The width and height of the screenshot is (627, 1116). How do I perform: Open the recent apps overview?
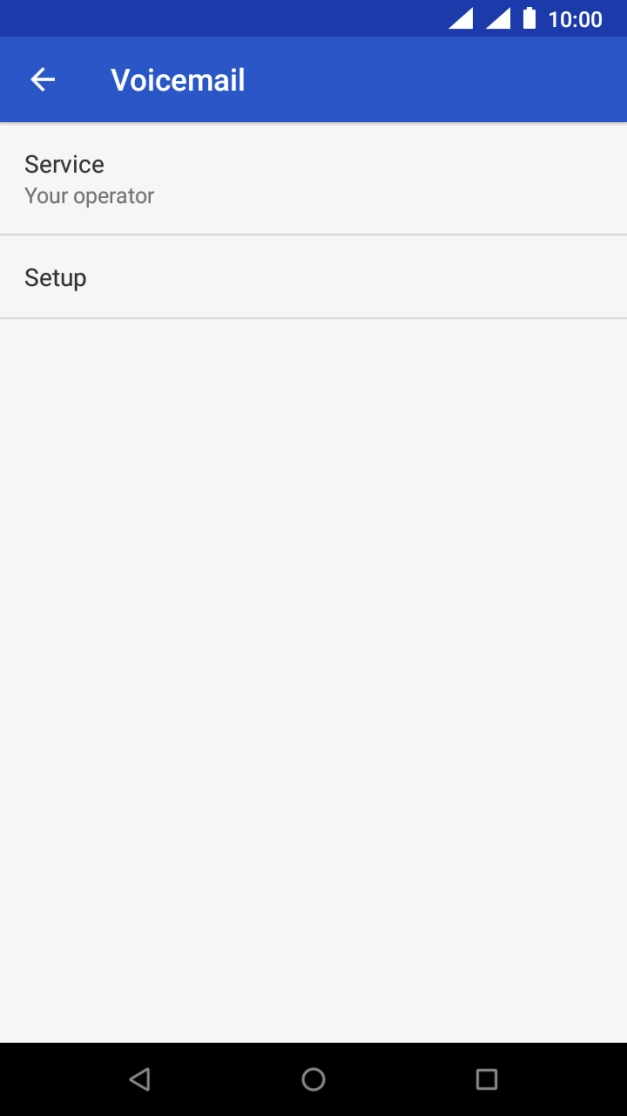pos(487,1079)
